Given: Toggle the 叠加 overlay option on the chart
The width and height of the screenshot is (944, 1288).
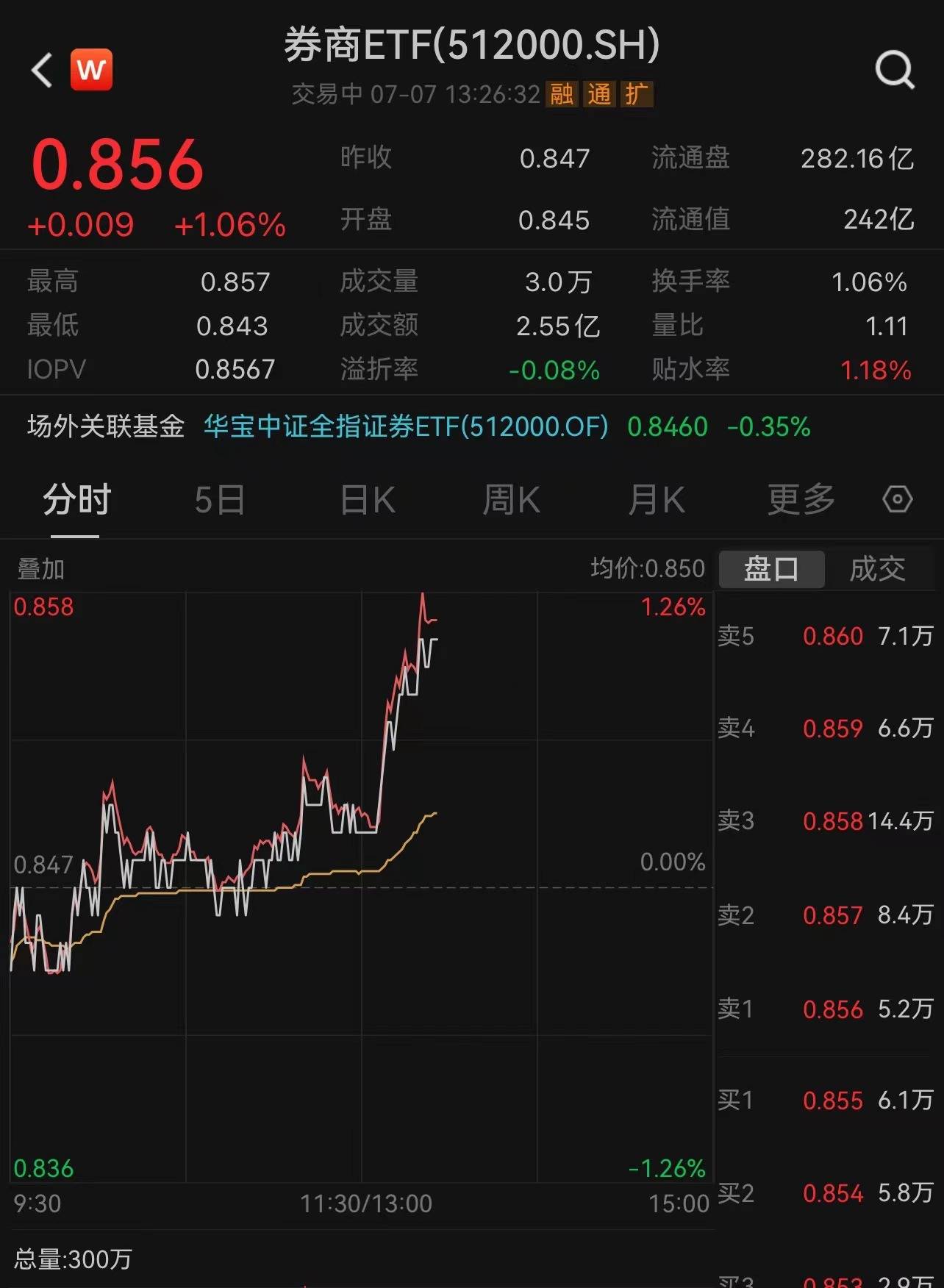Looking at the screenshot, I should tap(38, 568).
